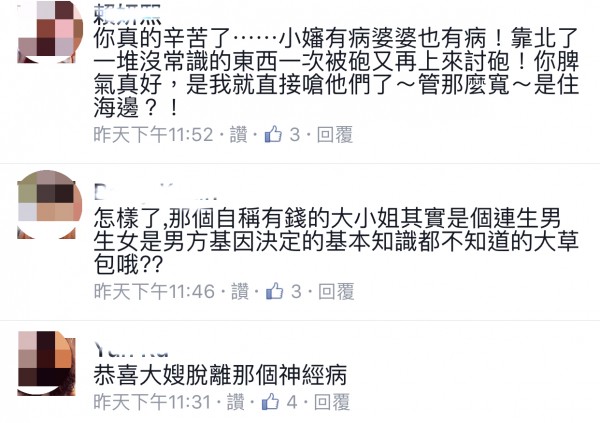The height and width of the screenshot is (423, 600).
Task: Reply to the comment posted at 下午11:46
Action: [x=336, y=291]
